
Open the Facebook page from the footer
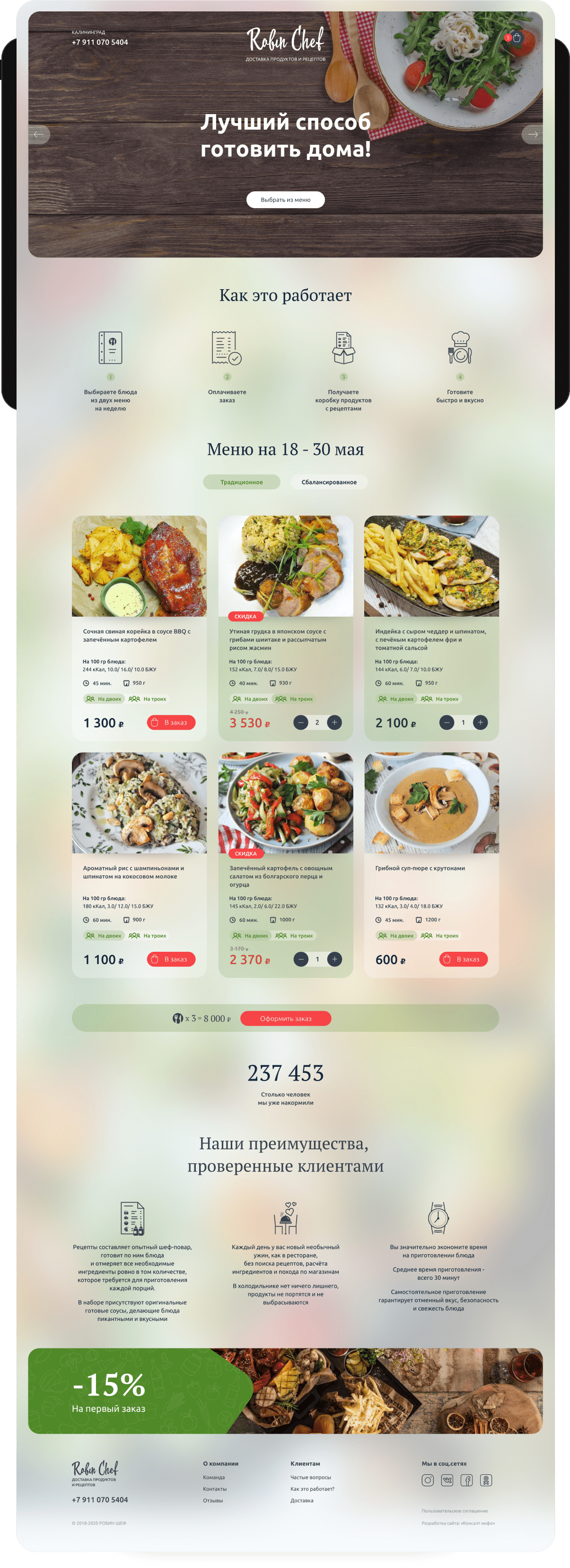coord(466,1480)
